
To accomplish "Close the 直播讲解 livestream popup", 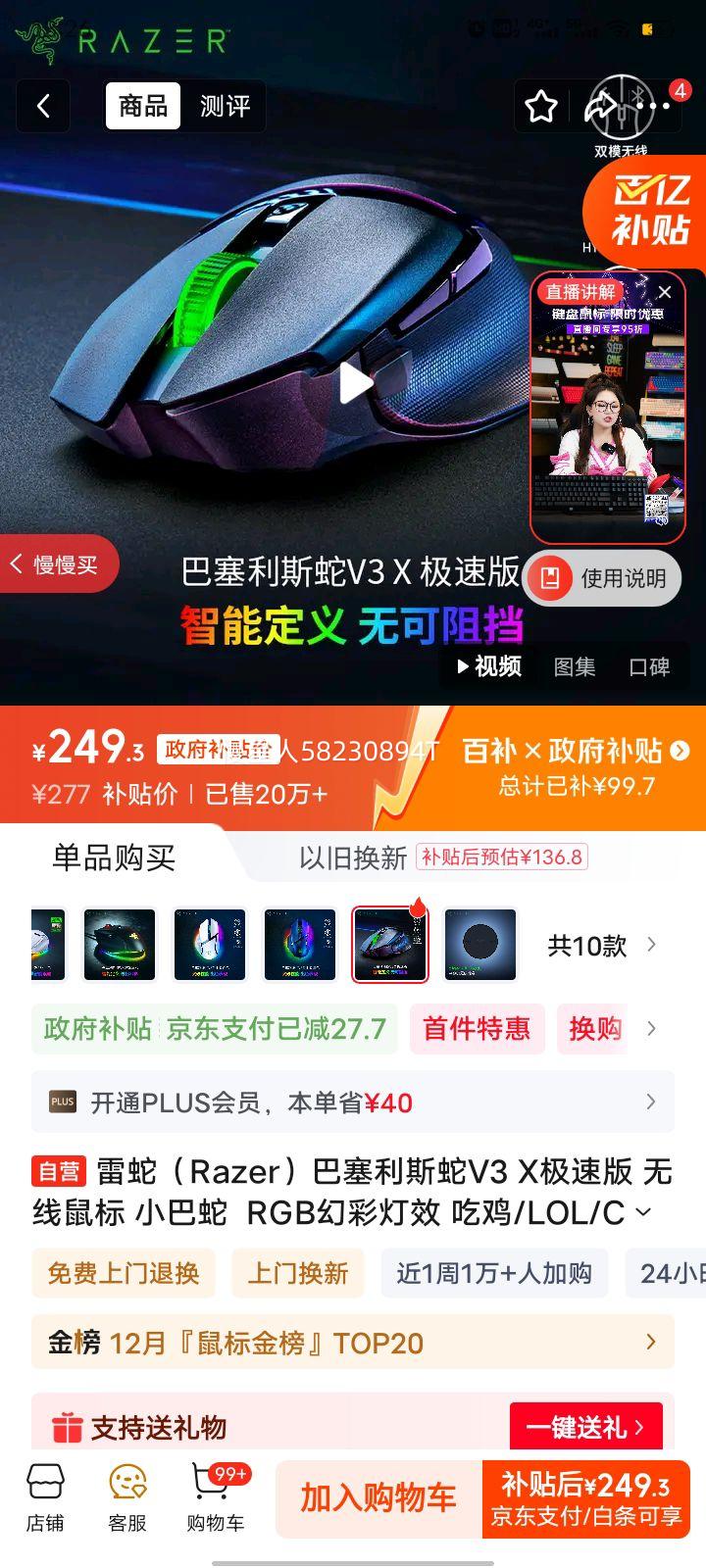I will click(x=664, y=292).
